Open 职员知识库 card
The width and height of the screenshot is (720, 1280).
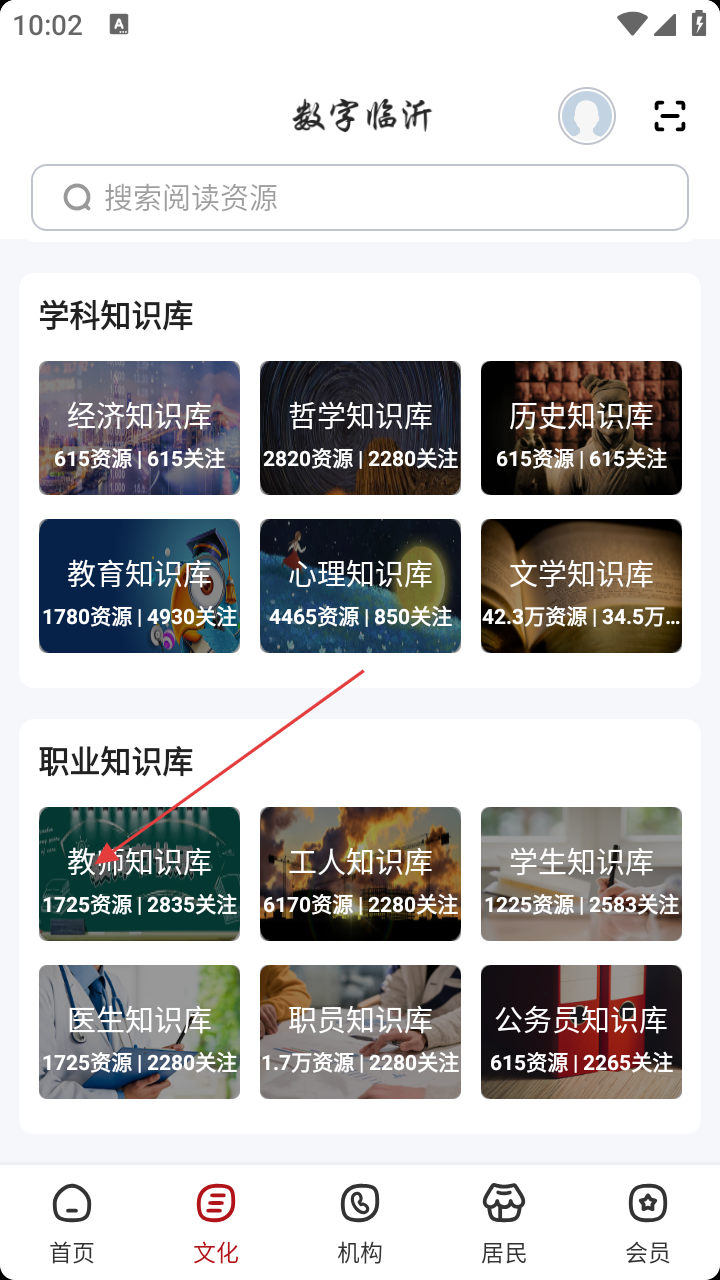tap(360, 1032)
